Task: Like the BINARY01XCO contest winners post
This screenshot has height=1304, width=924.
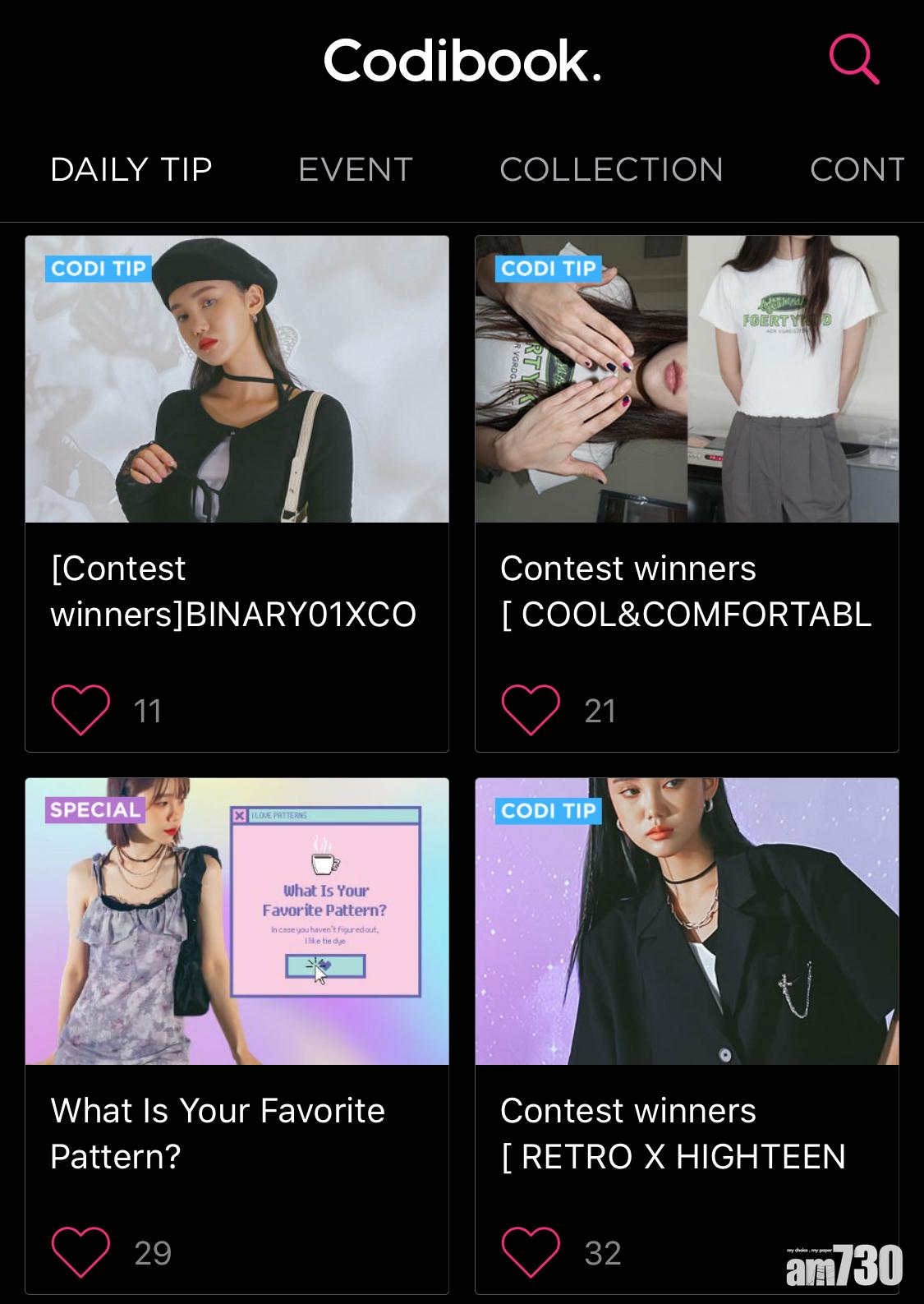Action: 80,709
